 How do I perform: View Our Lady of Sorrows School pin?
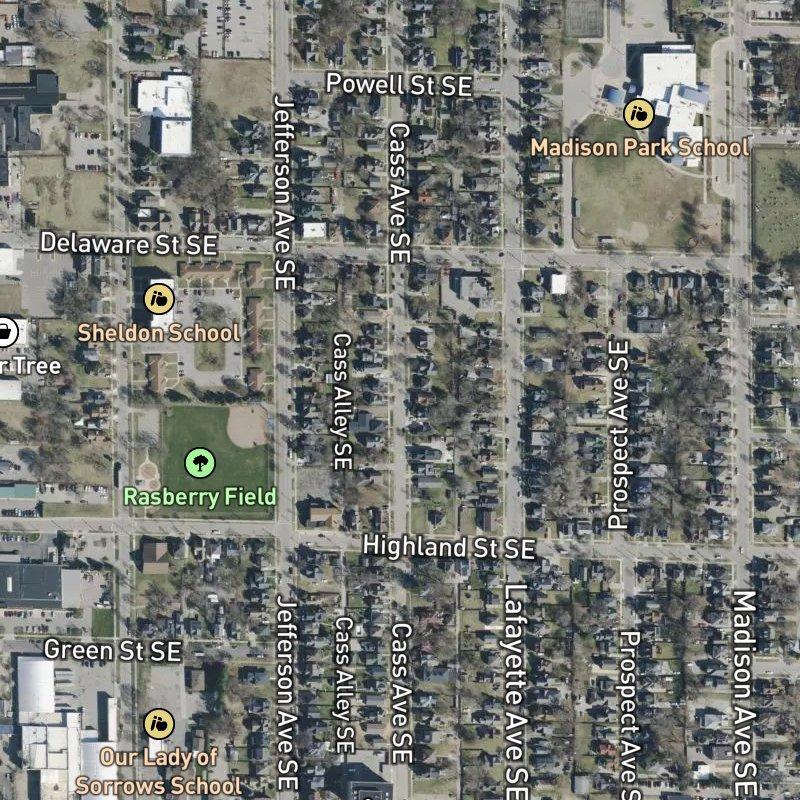159,723
